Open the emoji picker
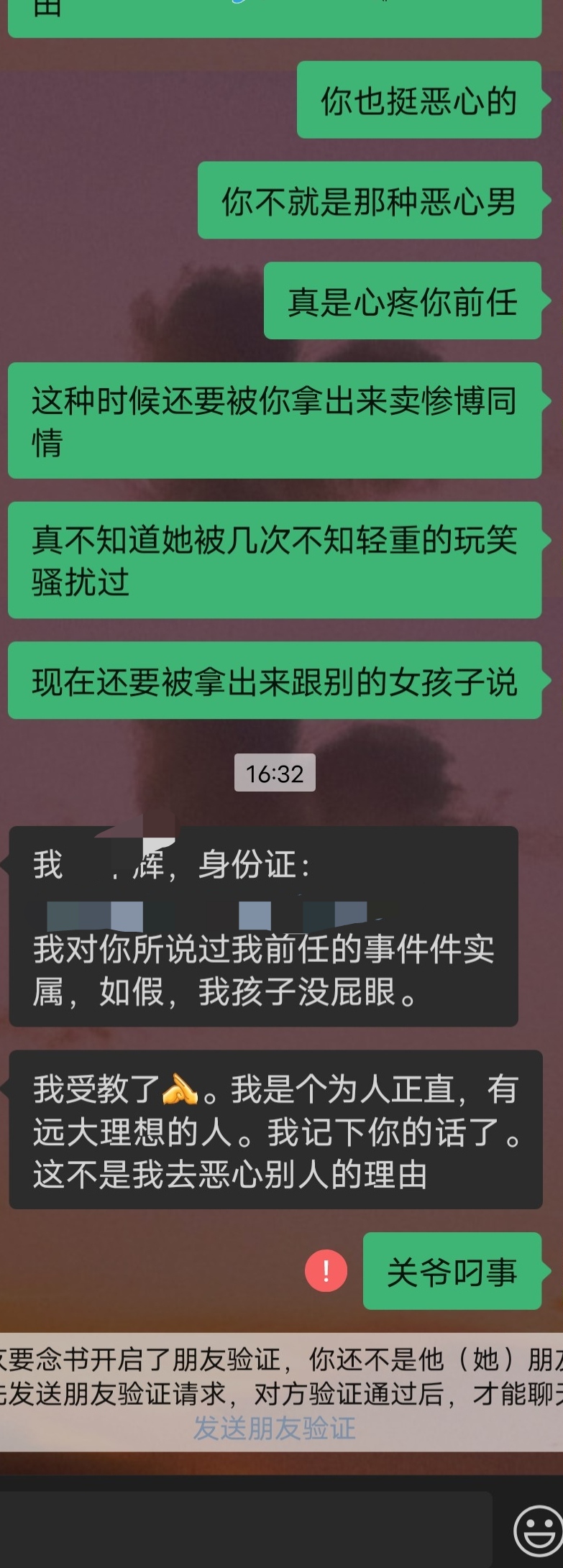 (539, 1529)
